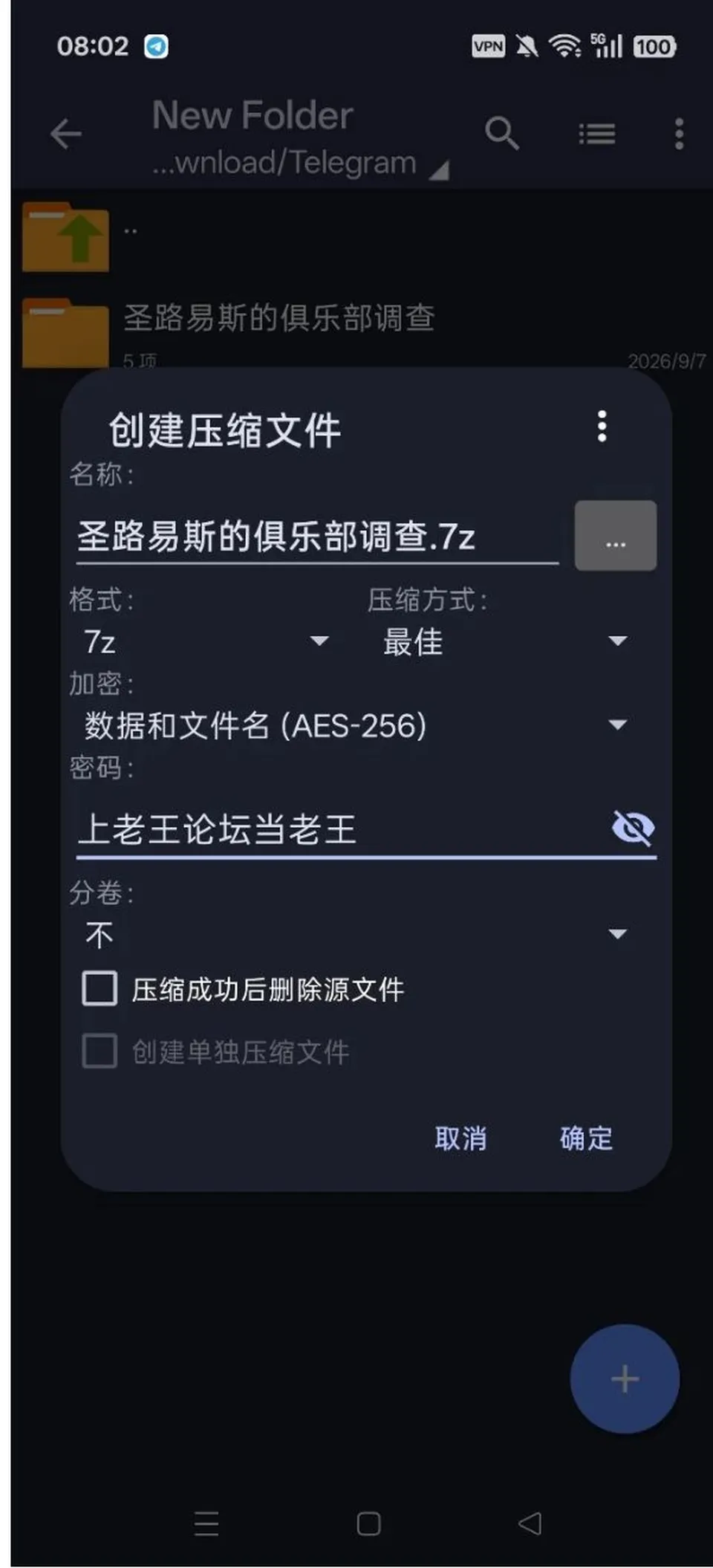
Task: Toggle password visibility with the eye icon
Action: pos(633,828)
